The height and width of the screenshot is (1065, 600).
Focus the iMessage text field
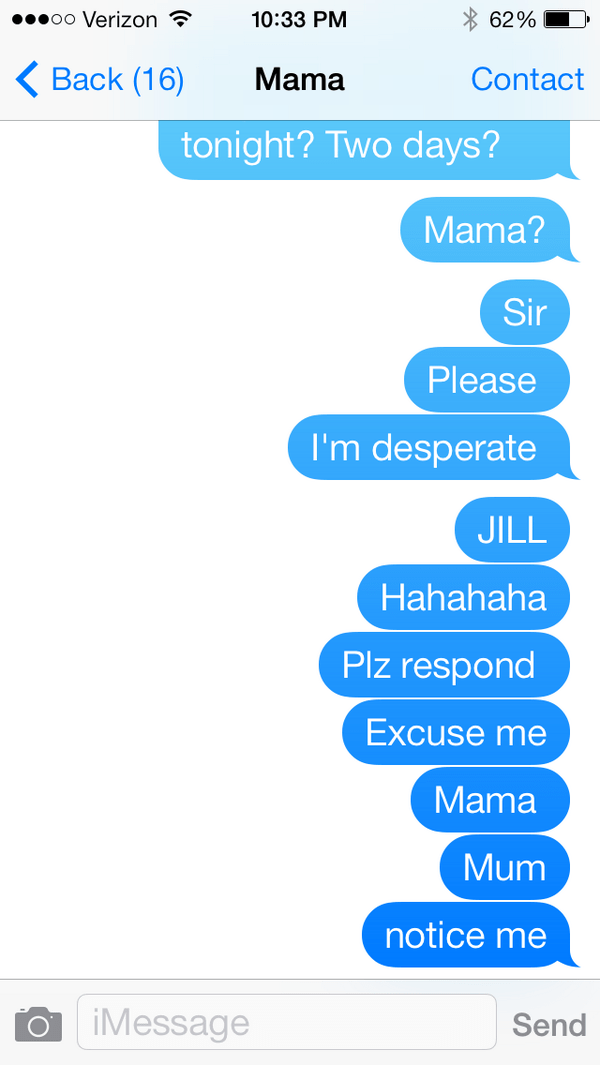[286, 1022]
